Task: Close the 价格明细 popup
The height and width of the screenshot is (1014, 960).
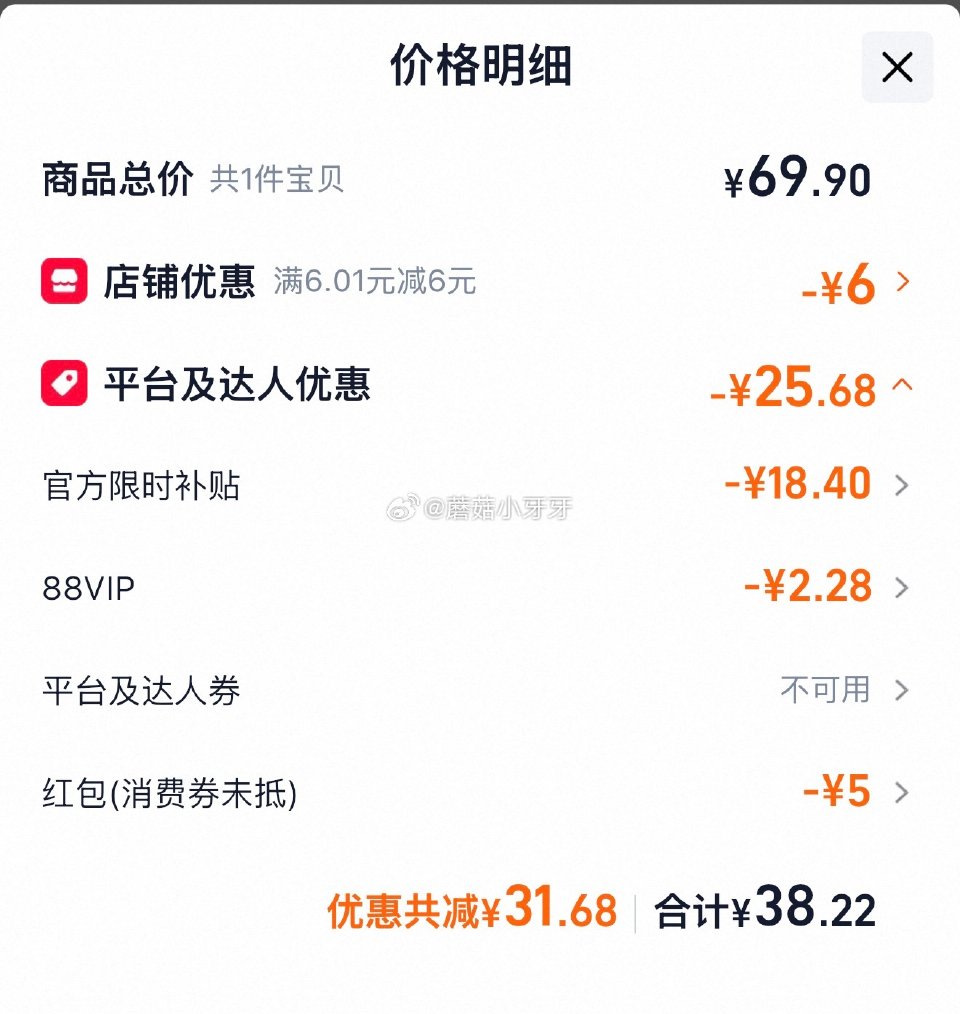Action: (x=897, y=67)
